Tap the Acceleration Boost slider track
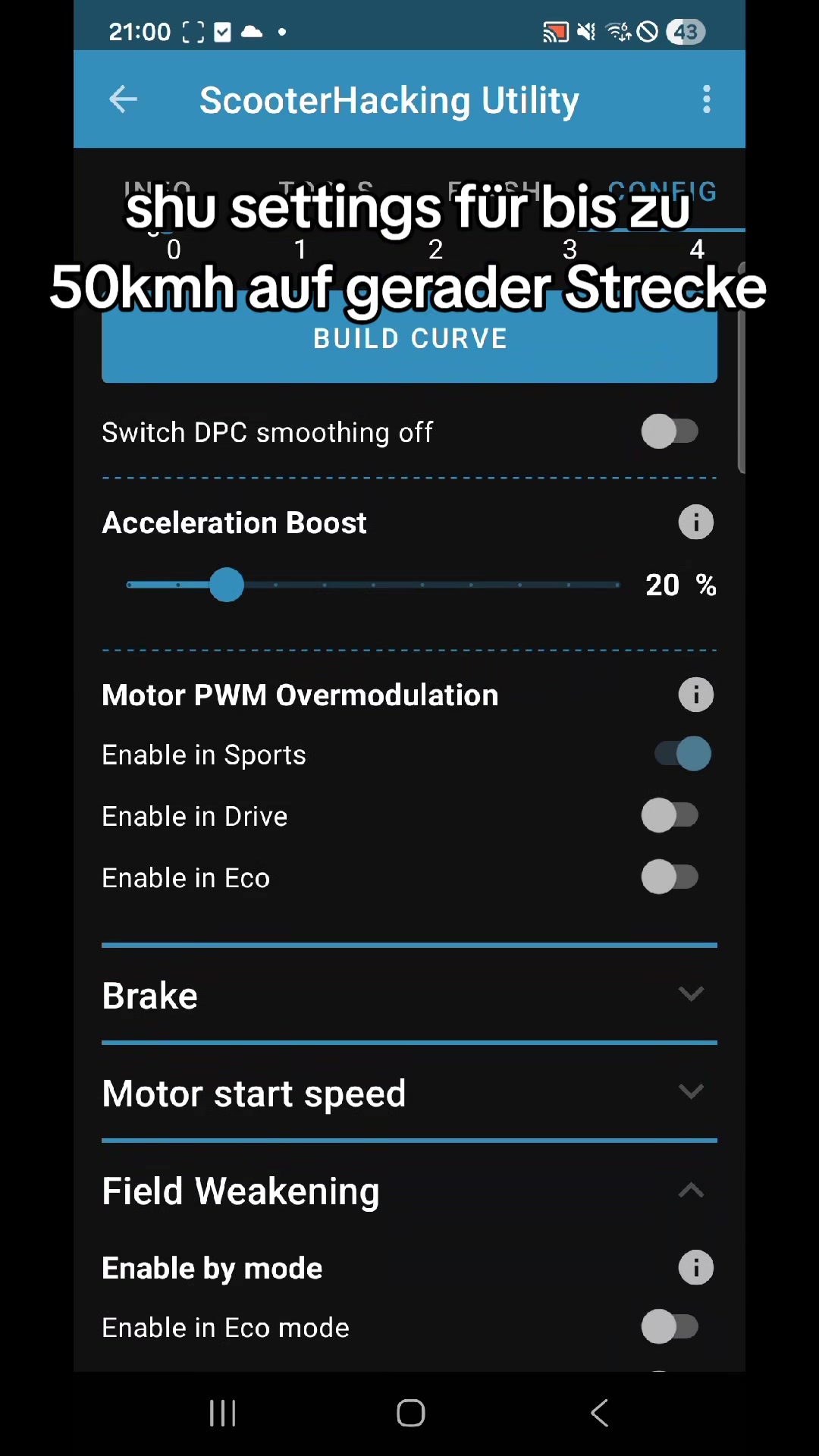The width and height of the screenshot is (819, 1456). [x=373, y=585]
